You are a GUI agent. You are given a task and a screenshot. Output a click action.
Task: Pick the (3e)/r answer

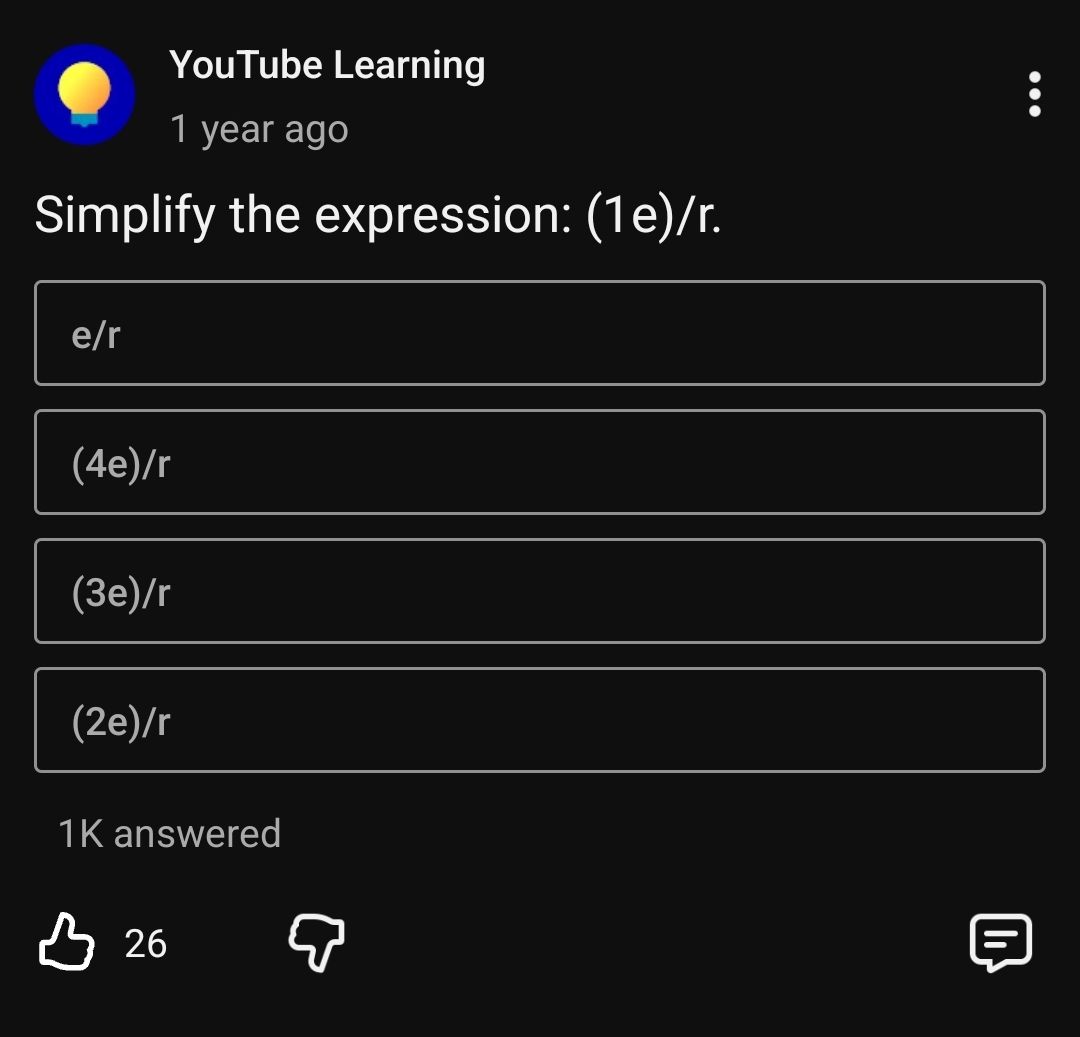coord(540,591)
